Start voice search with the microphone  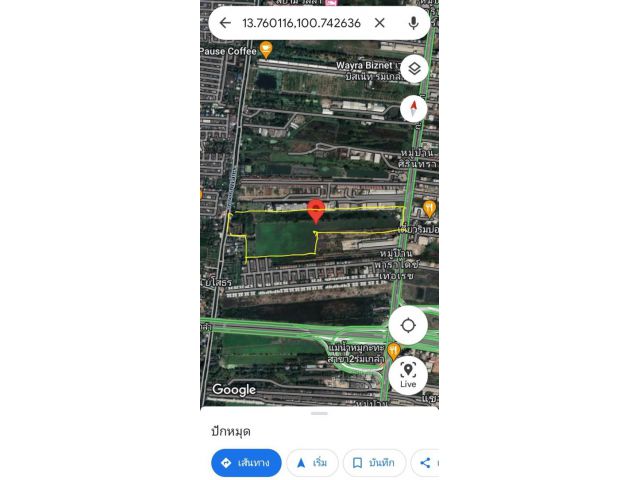coord(413,23)
